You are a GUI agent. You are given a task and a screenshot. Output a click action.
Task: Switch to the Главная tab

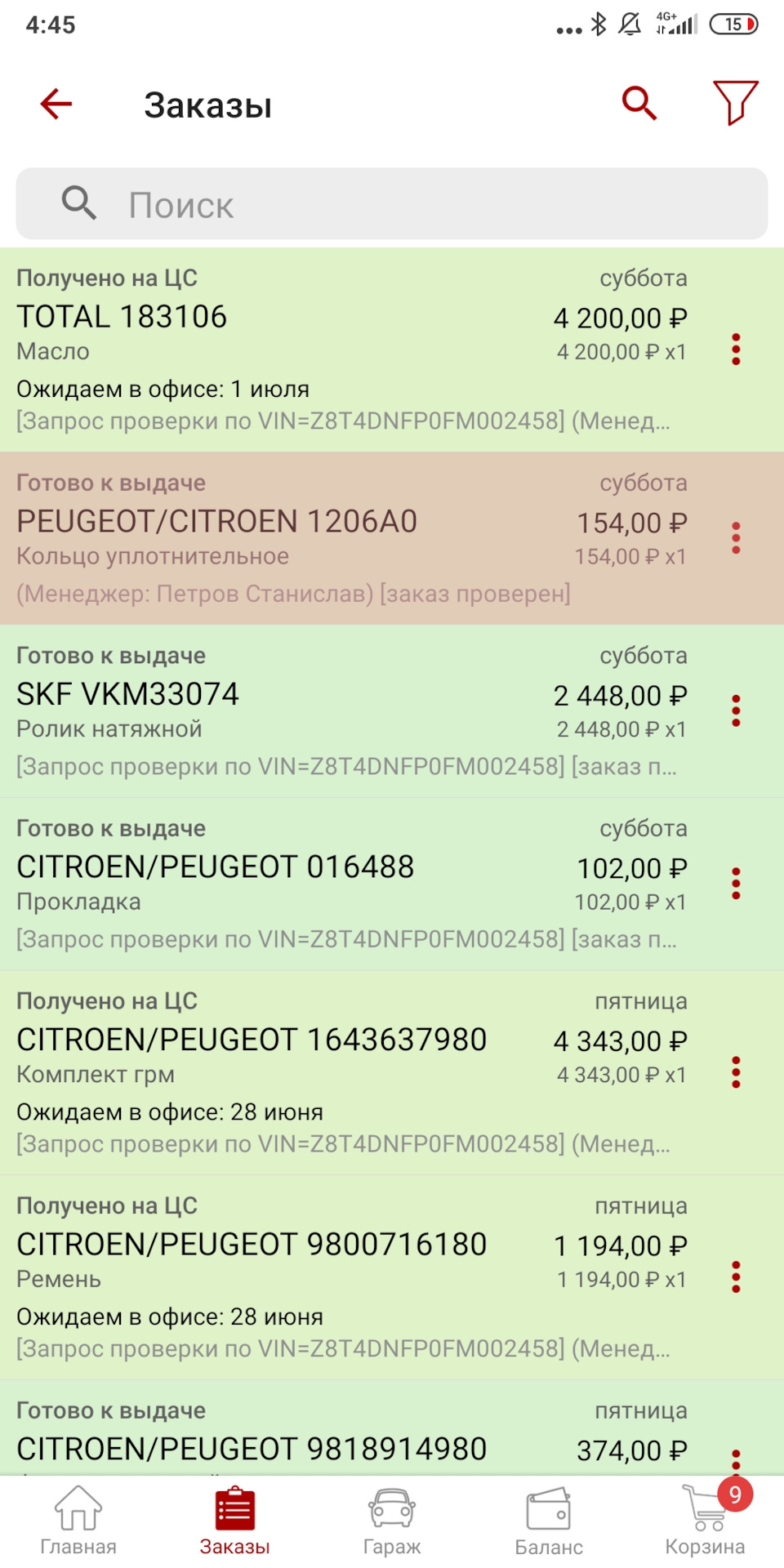(x=78, y=1521)
